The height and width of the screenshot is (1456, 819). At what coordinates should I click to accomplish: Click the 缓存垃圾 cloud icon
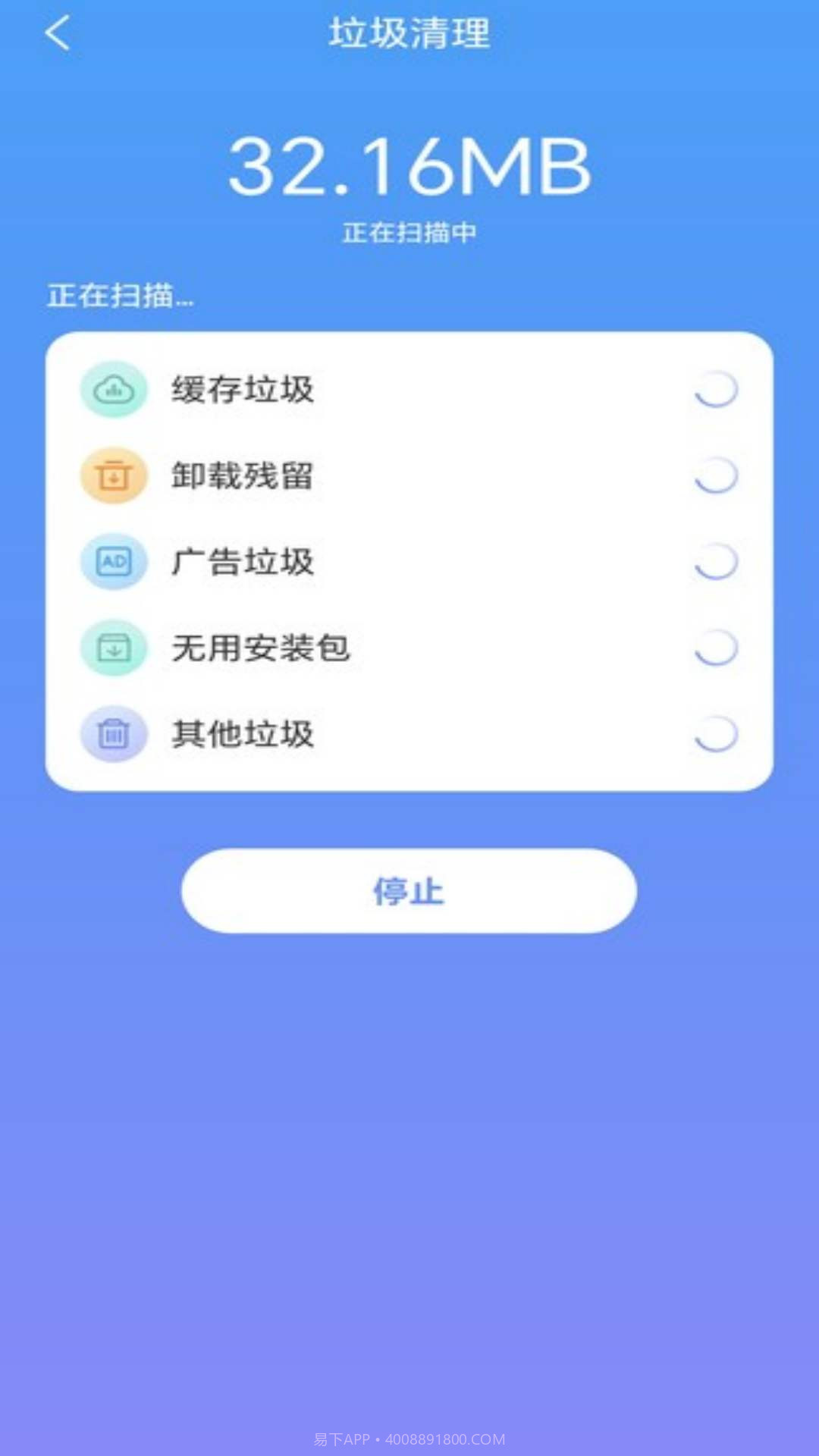(x=114, y=389)
